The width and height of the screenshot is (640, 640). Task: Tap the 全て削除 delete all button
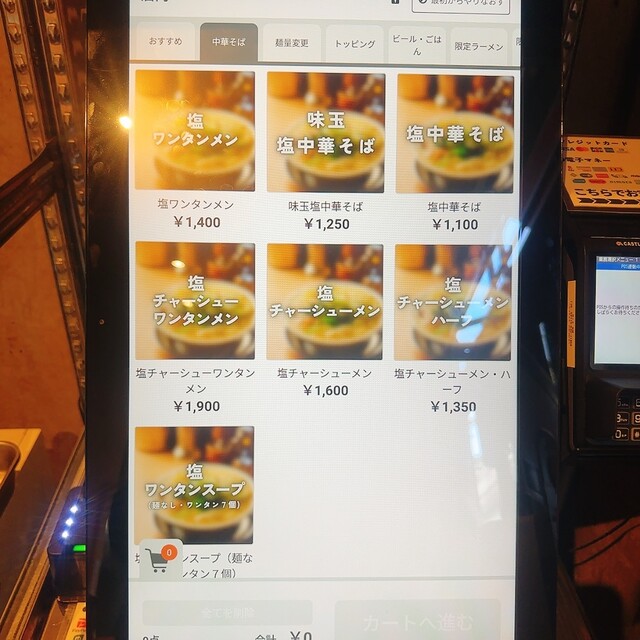click(226, 613)
